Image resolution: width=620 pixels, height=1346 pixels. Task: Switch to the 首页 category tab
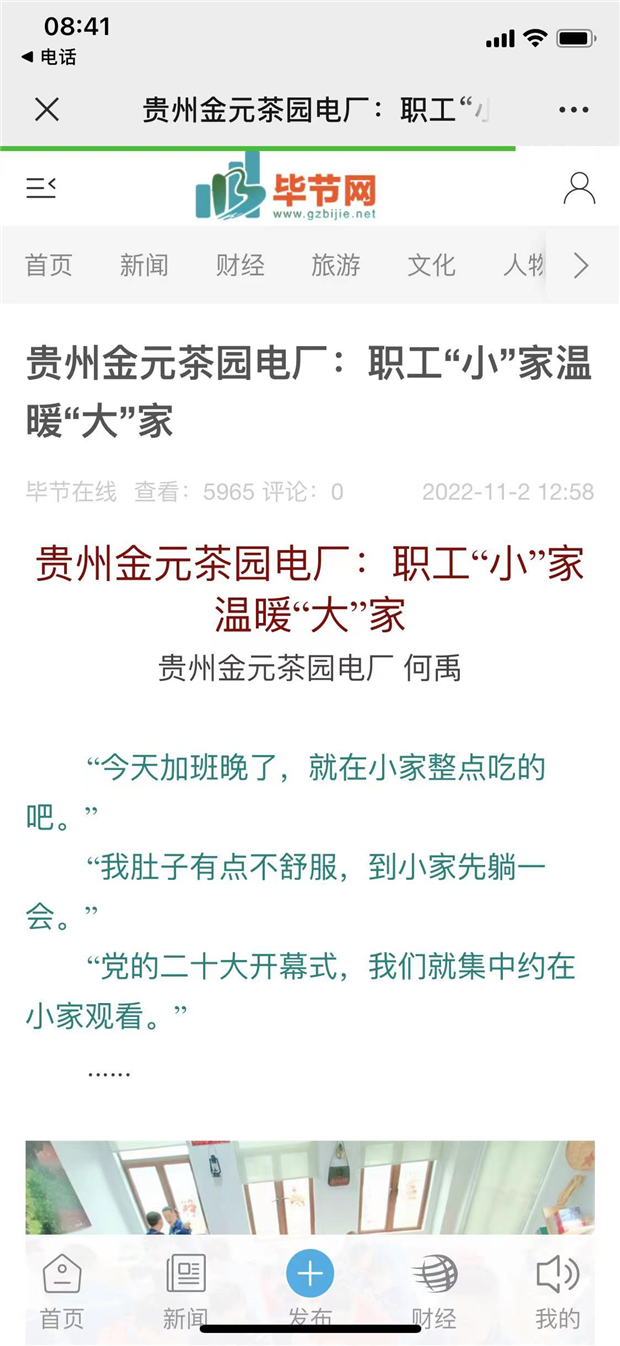(x=49, y=265)
